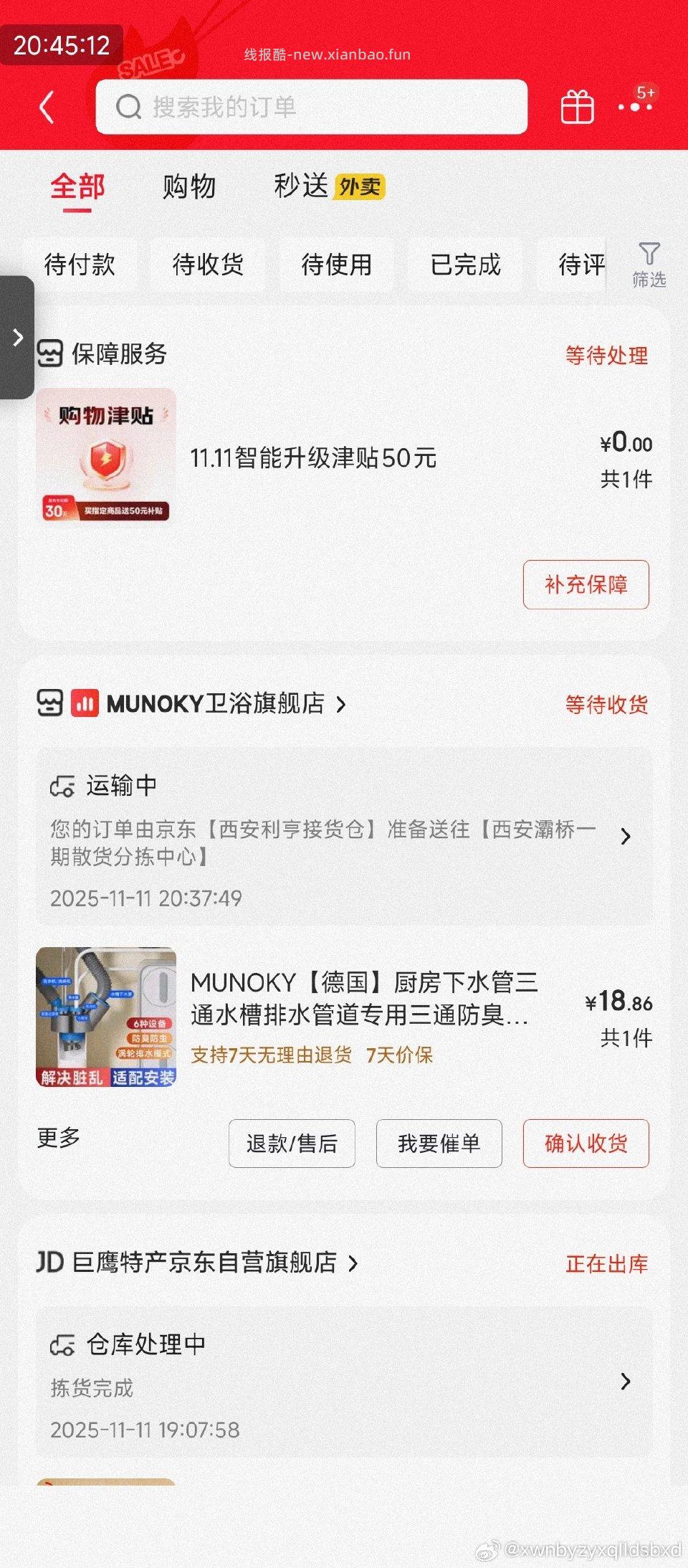Tap the JD self-operated store logo
Viewport: 688px width, 1568px height.
(50, 1264)
